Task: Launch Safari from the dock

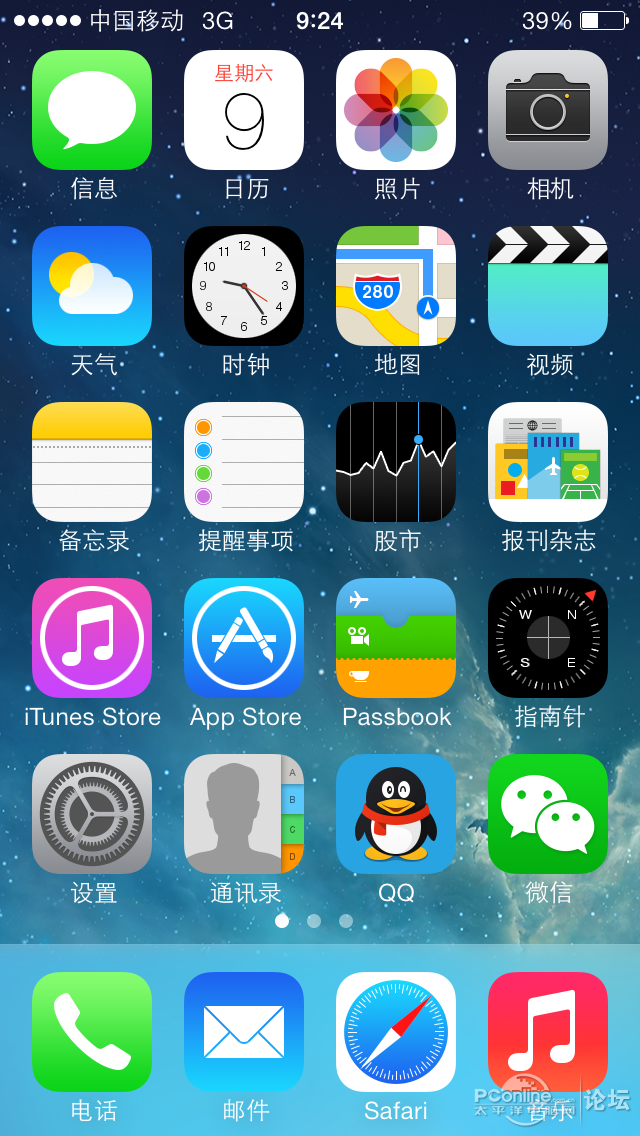Action: click(396, 1032)
